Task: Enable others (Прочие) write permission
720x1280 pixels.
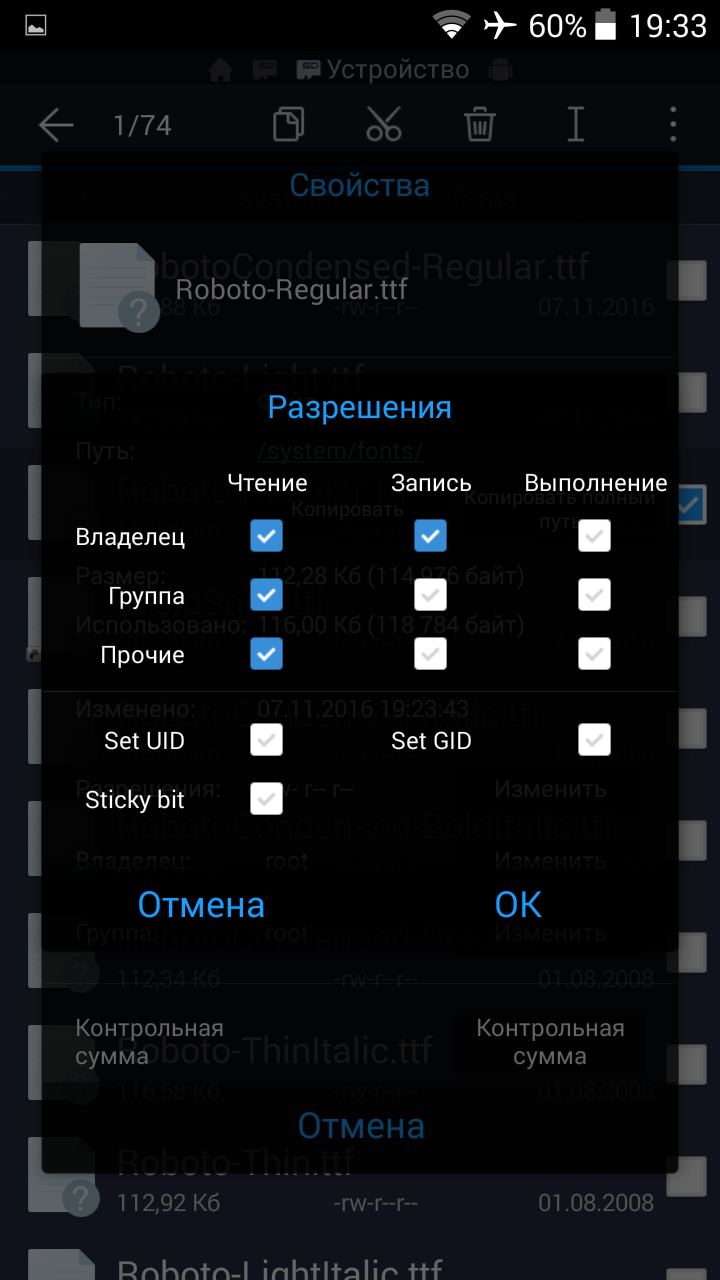Action: coord(431,654)
